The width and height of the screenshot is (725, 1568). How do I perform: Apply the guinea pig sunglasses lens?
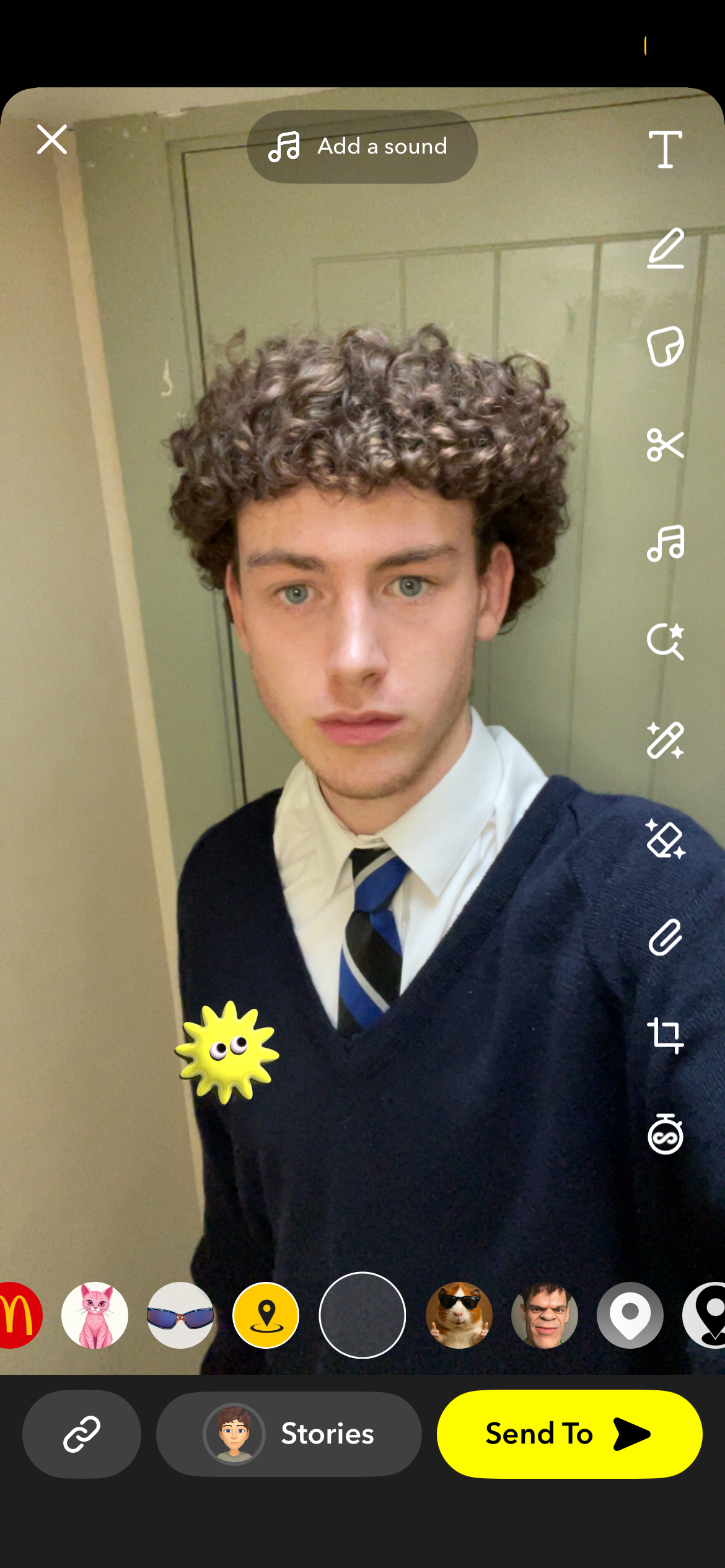tap(459, 1315)
